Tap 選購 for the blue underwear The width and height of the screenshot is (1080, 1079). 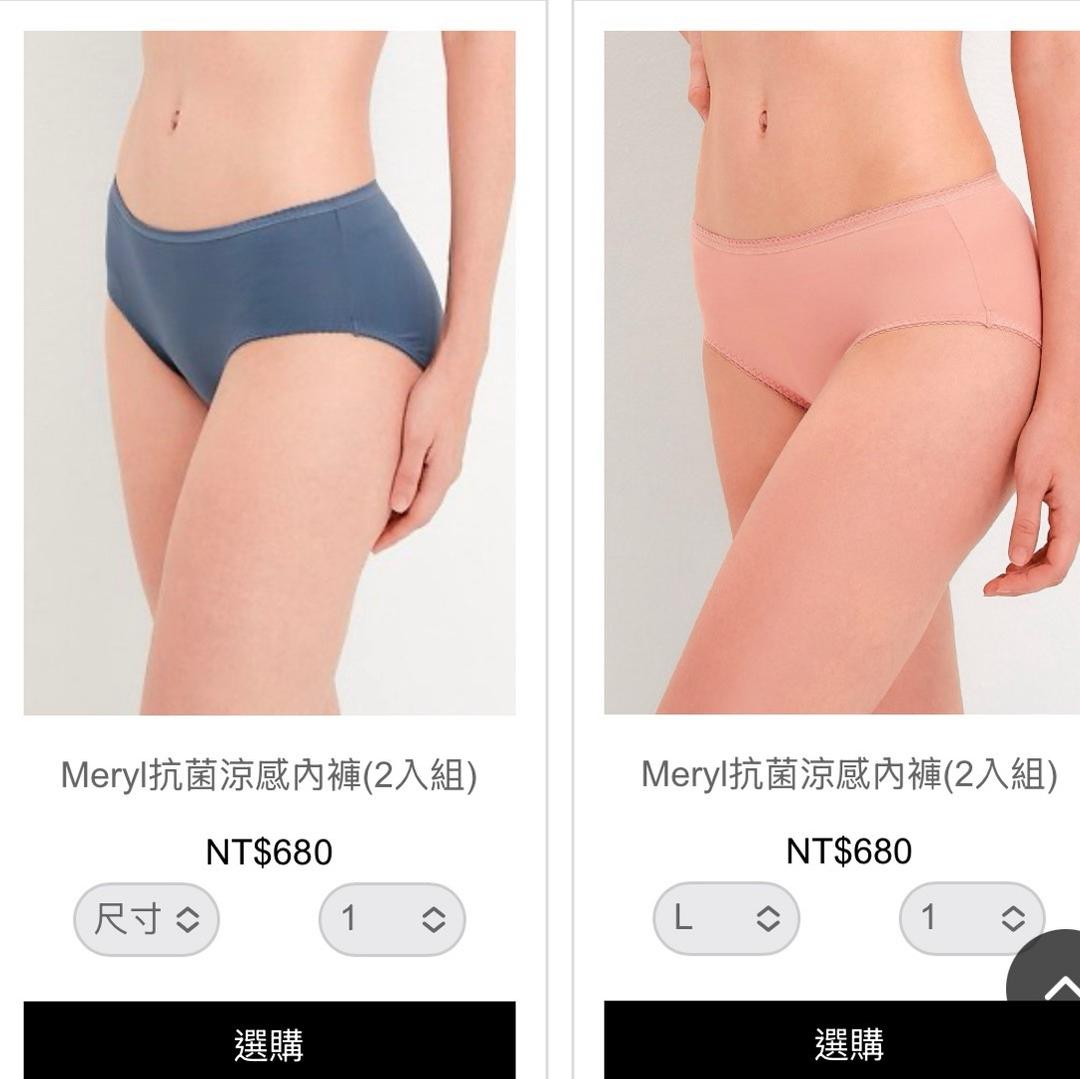click(x=269, y=1043)
